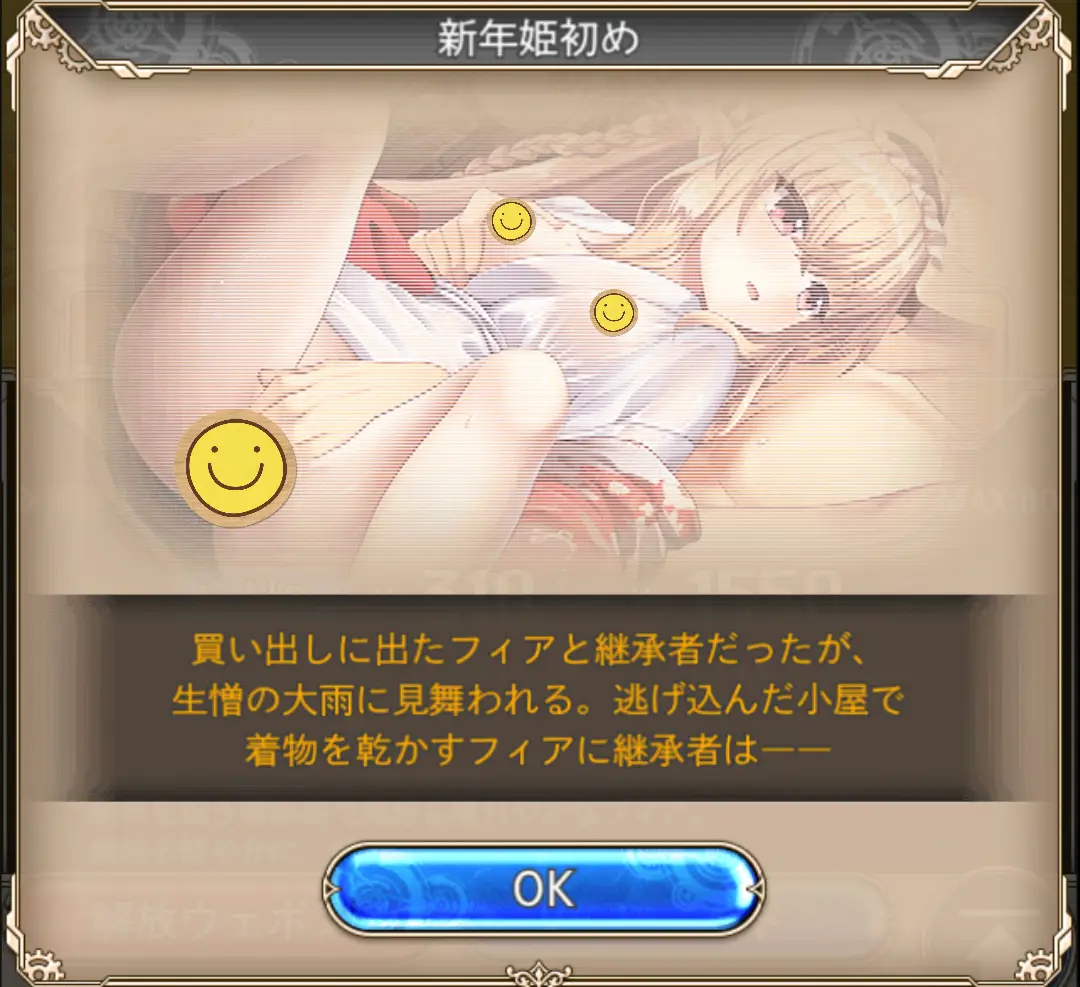Confirm the dialog with the OK button
Image resolution: width=1080 pixels, height=987 pixels.
pyautogui.click(x=543, y=889)
